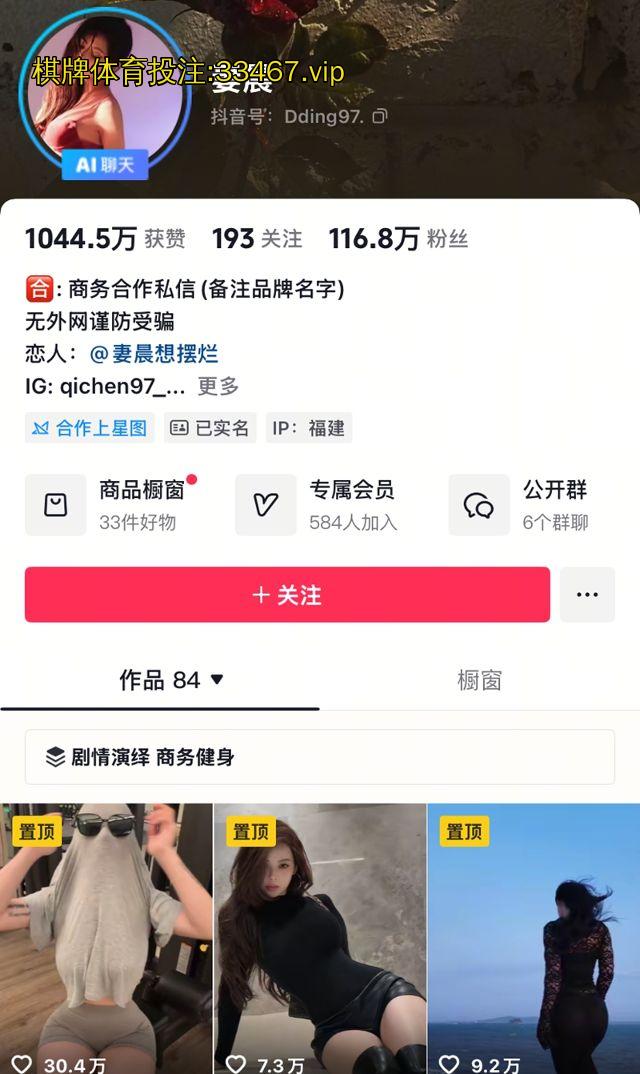Open the three-dot more options button

click(587, 595)
